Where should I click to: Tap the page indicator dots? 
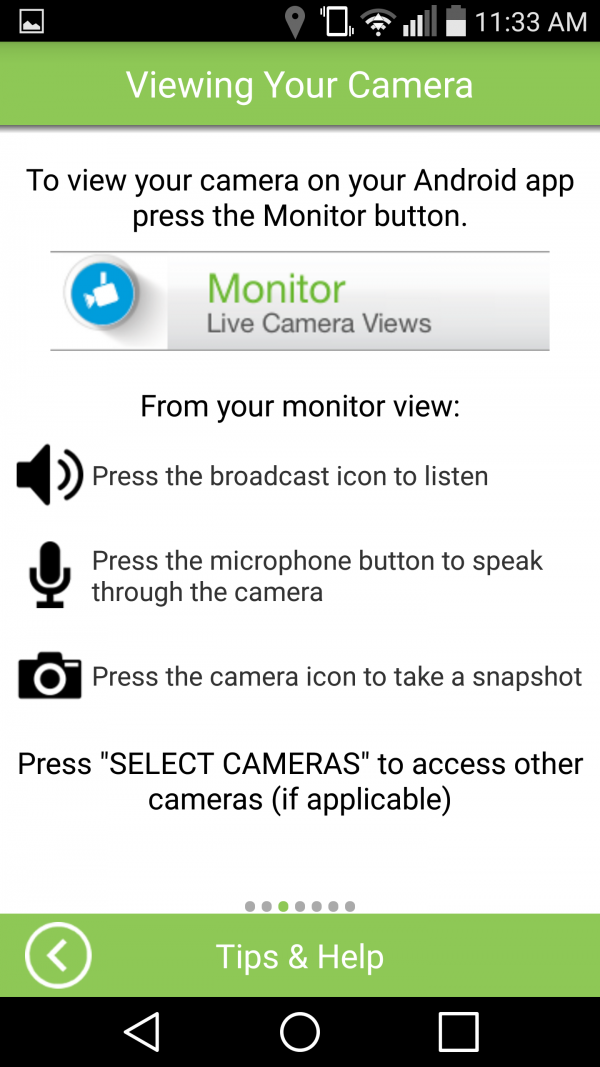click(x=300, y=906)
